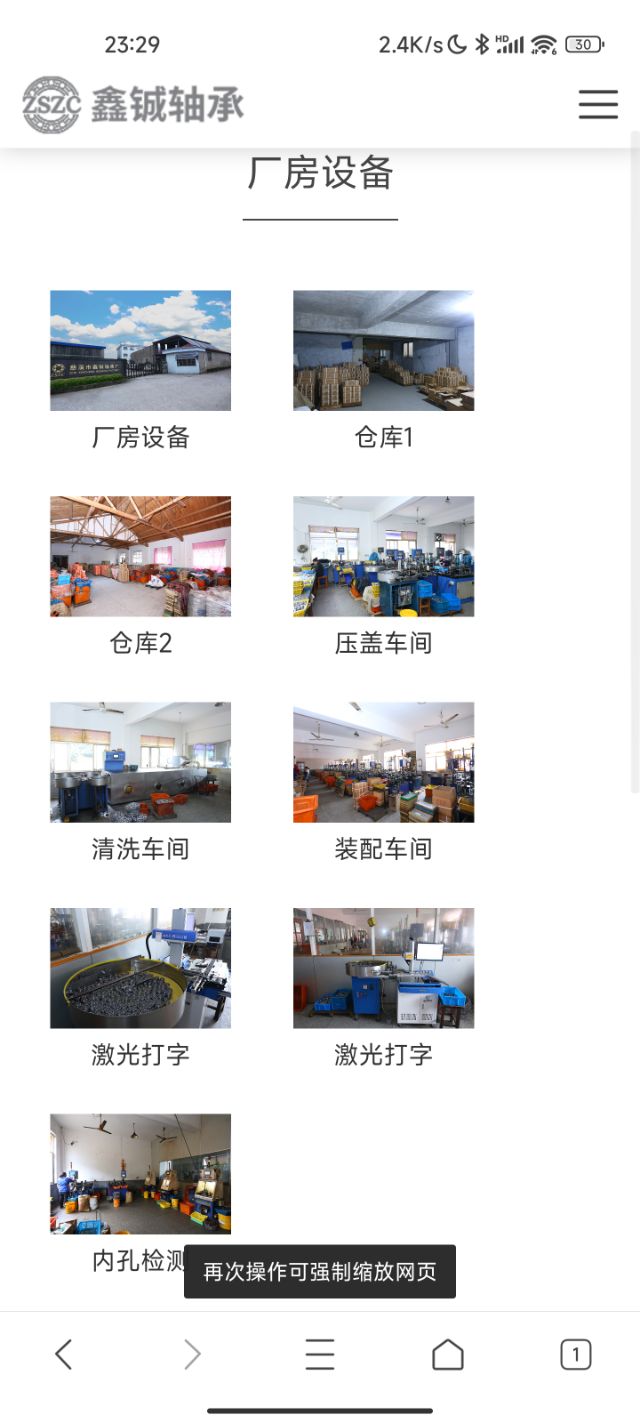Open the 清洗车间 cleaning workshop image
The image size is (640, 1423).
(x=140, y=762)
